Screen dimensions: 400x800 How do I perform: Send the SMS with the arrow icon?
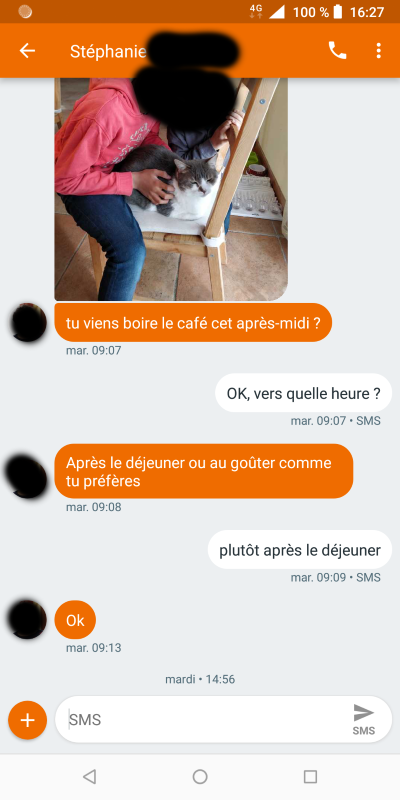[364, 718]
